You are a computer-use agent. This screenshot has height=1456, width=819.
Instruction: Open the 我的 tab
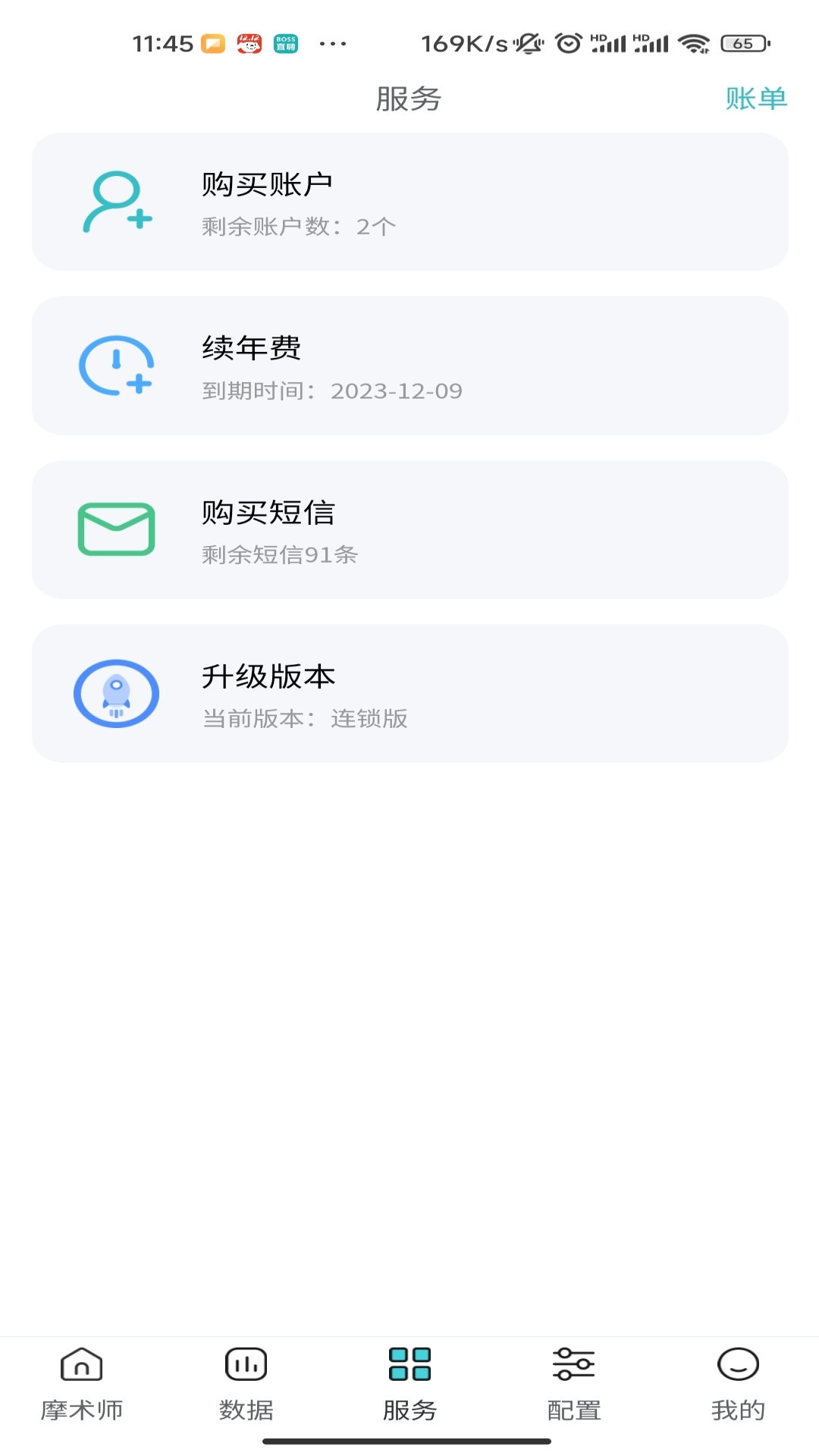pyautogui.click(x=737, y=1383)
